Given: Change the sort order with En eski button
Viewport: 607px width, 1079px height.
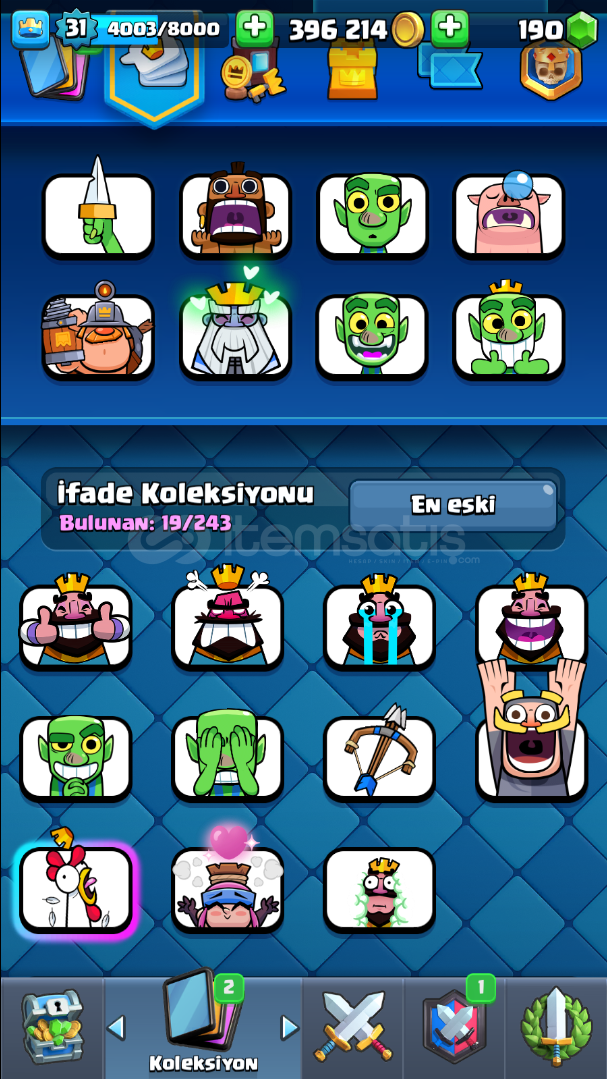Looking at the screenshot, I should tap(453, 505).
